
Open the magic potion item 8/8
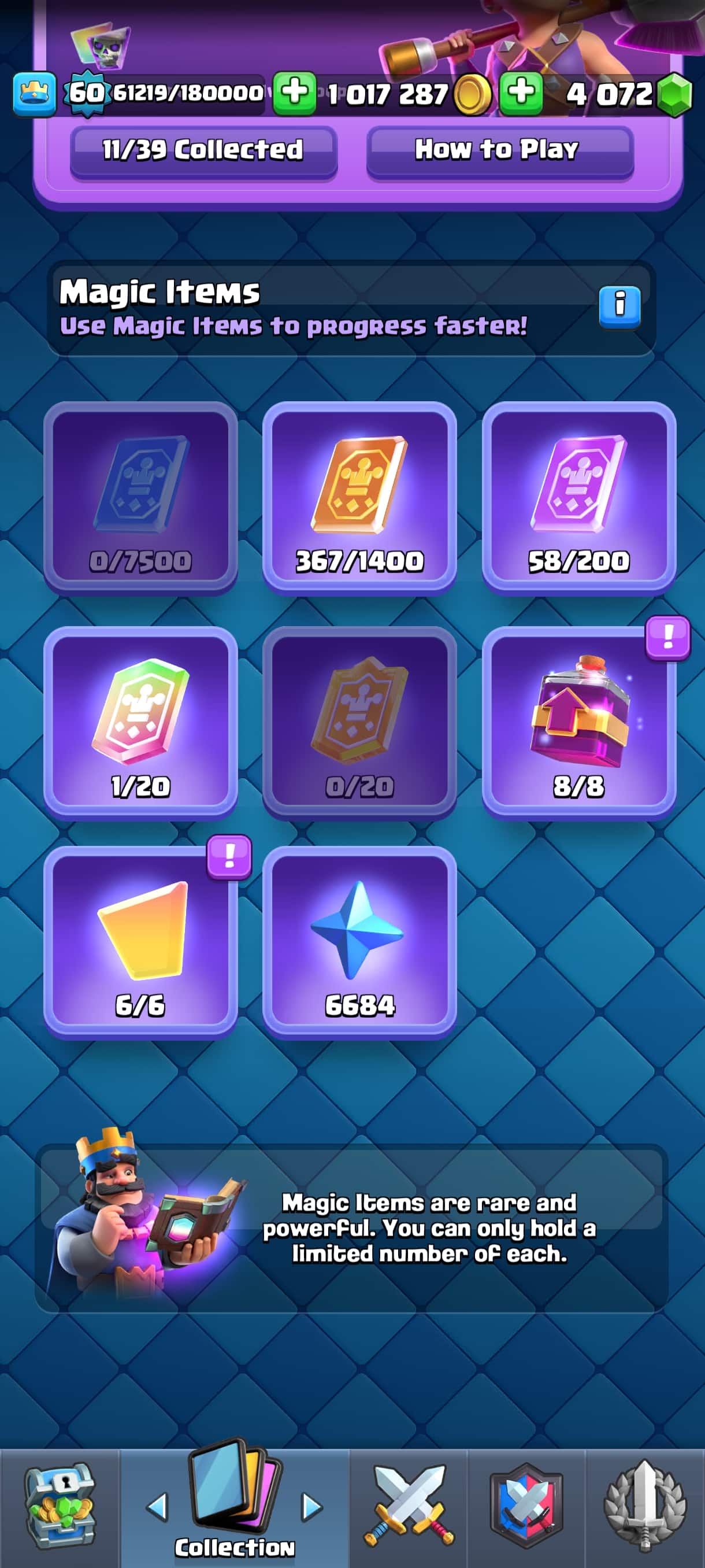pyautogui.click(x=578, y=723)
